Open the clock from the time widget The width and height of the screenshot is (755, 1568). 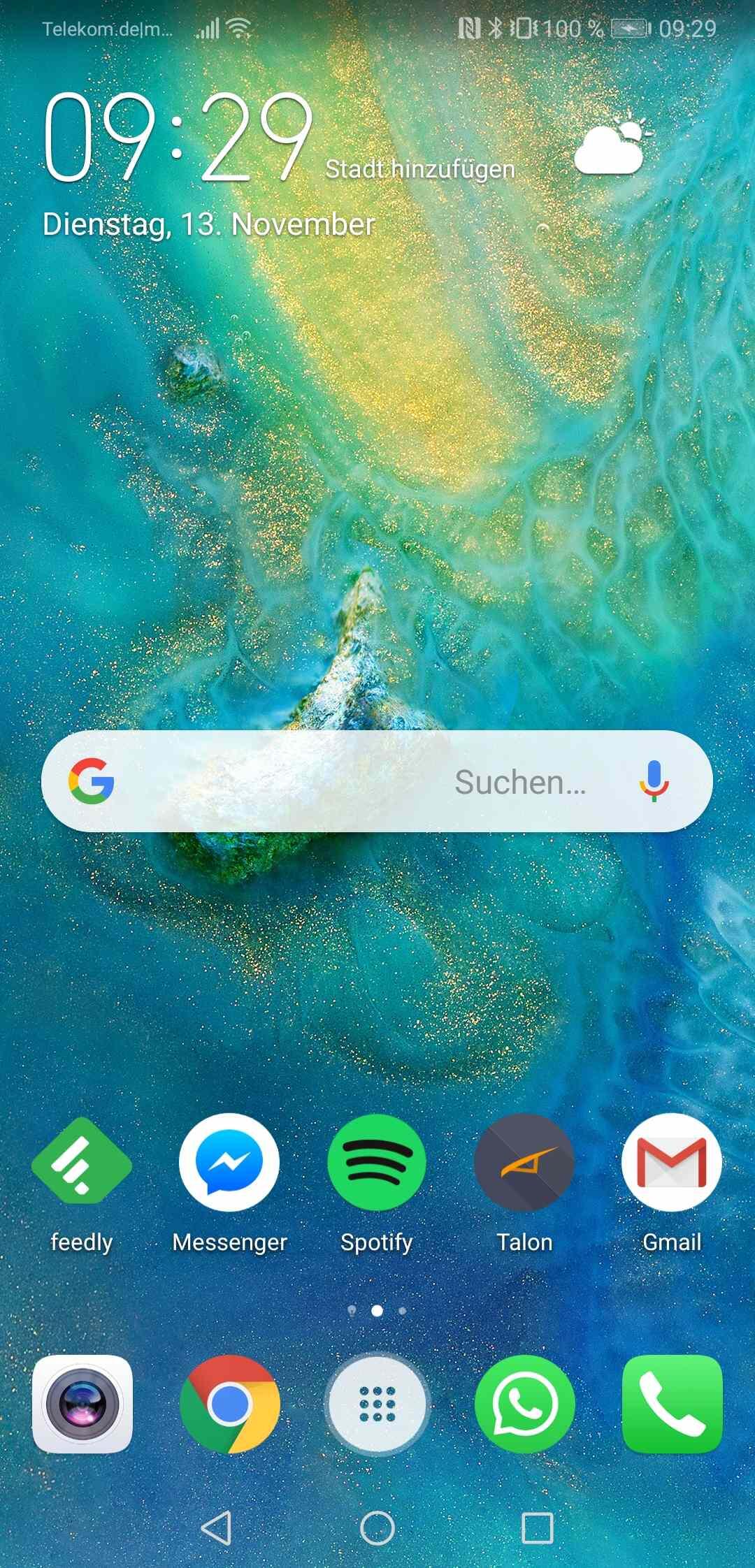pyautogui.click(x=178, y=138)
